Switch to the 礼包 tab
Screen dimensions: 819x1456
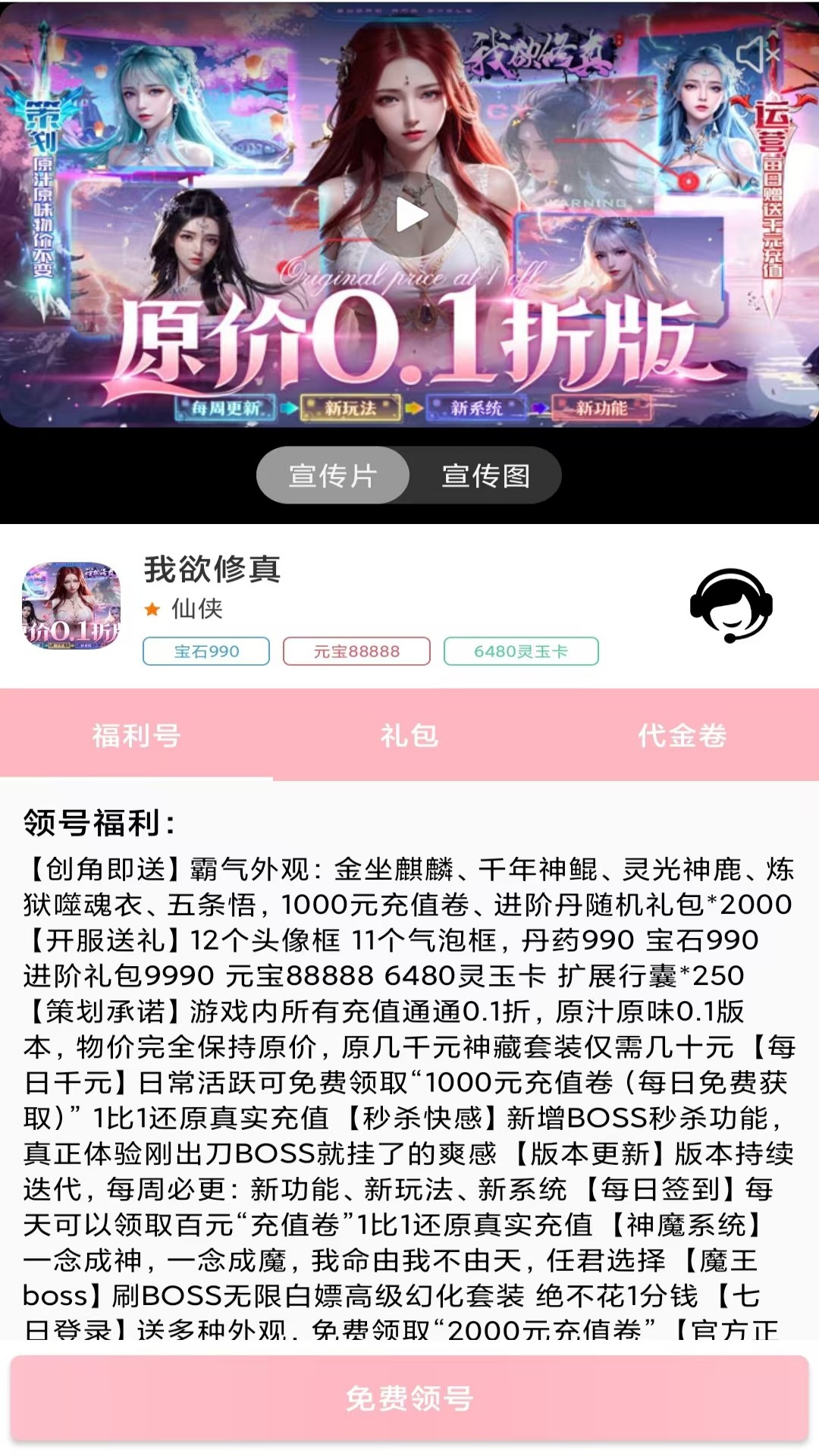(x=409, y=735)
